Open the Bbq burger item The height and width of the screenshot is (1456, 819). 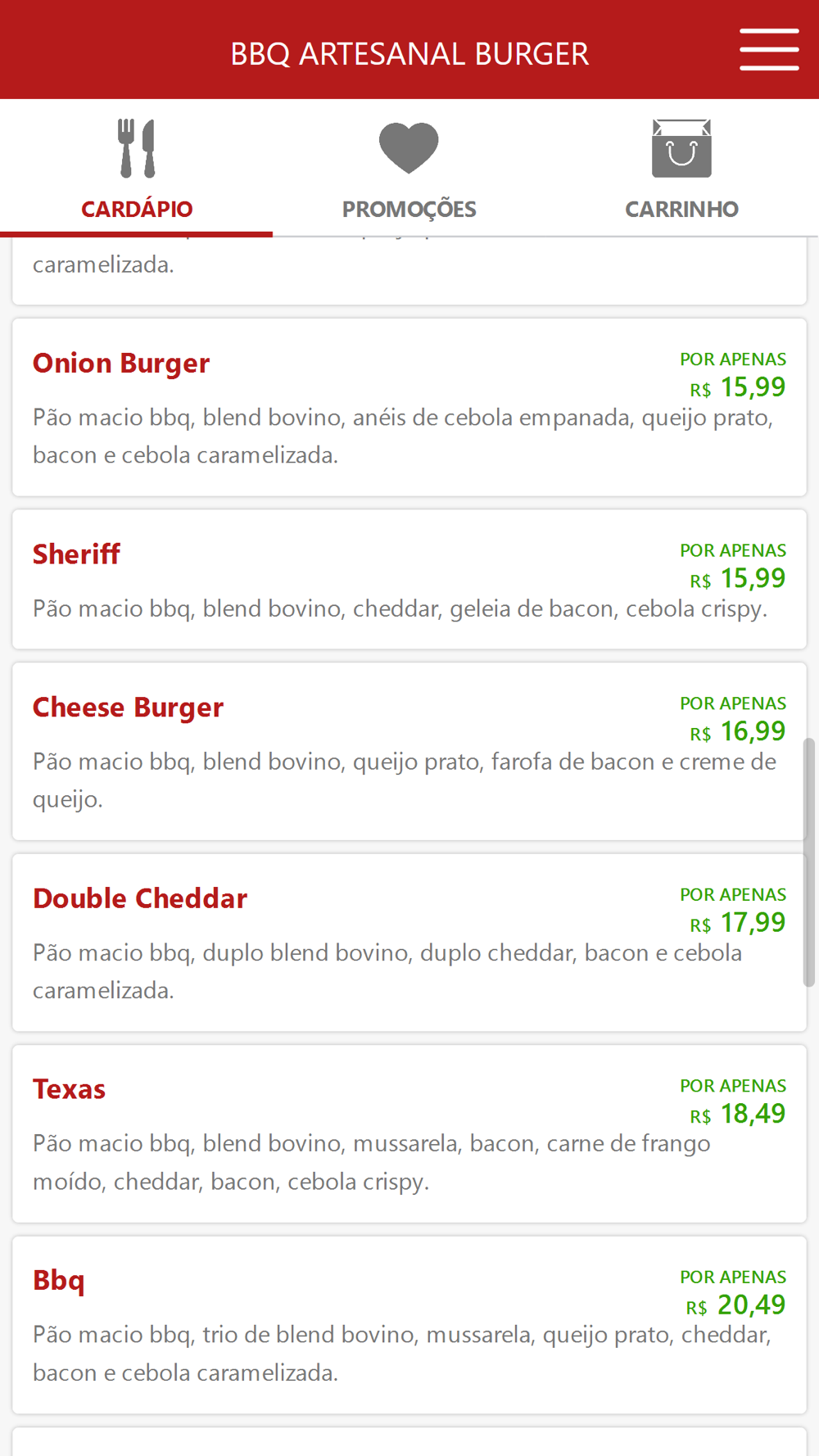tap(409, 1325)
